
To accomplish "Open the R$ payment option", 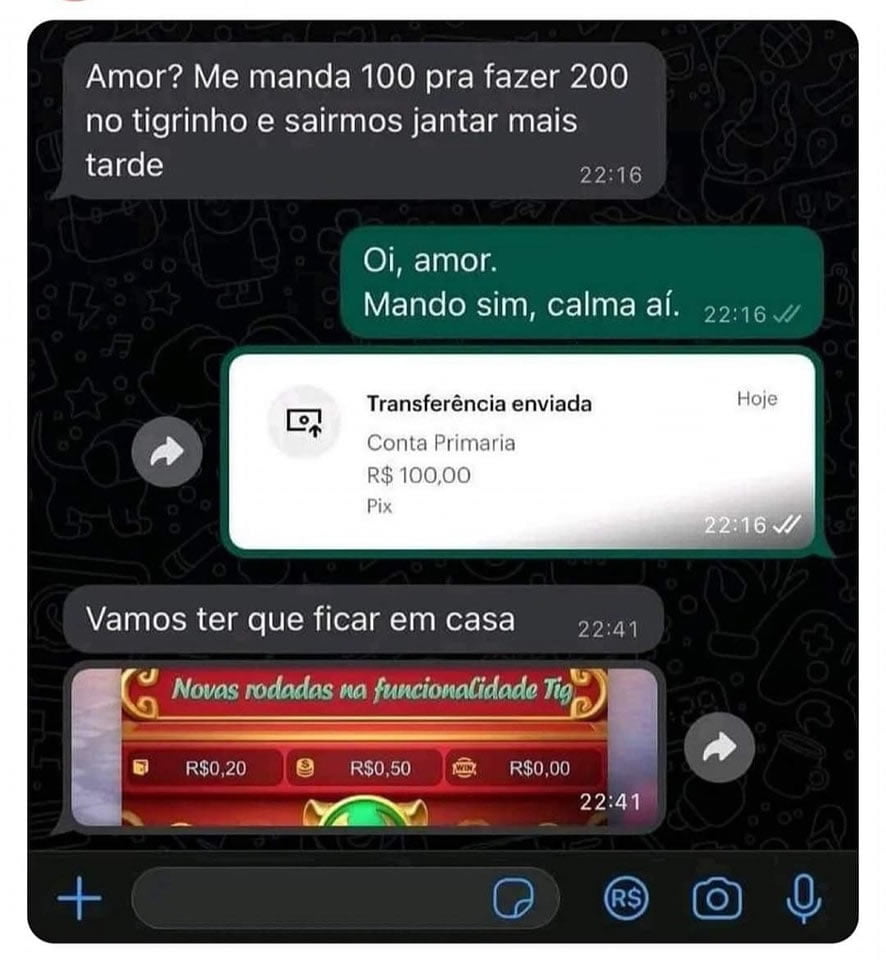I will [x=626, y=899].
